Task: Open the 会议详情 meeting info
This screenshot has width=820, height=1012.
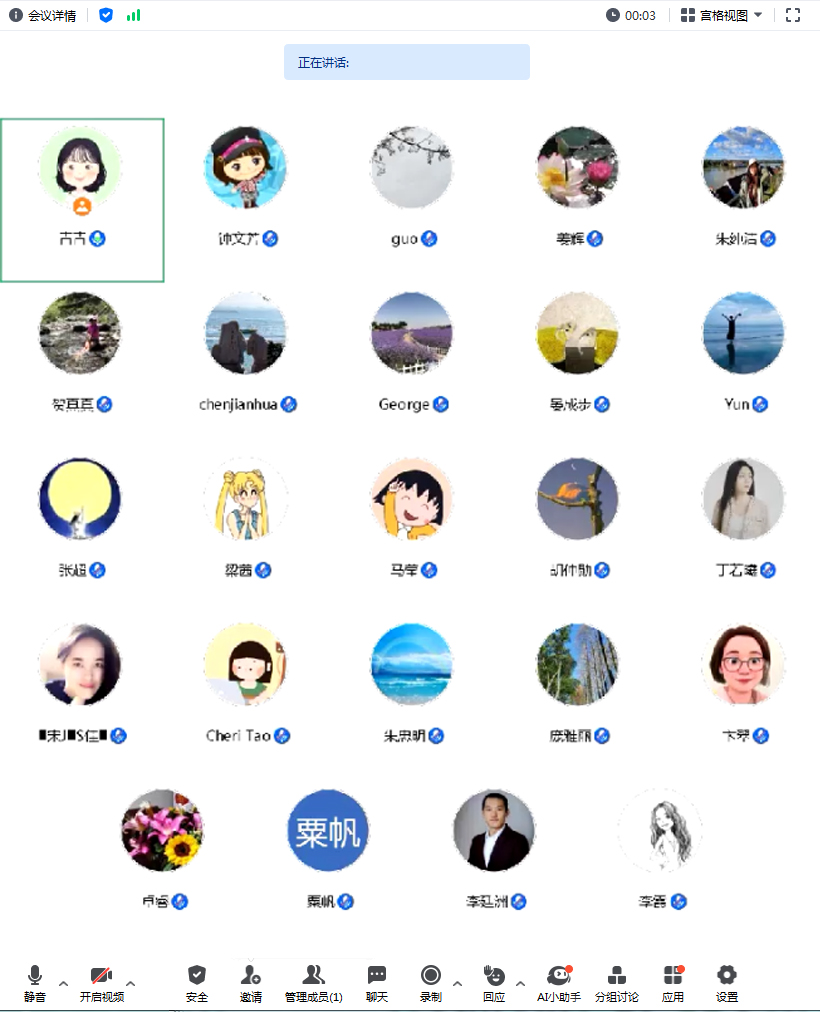Action: tap(42, 15)
